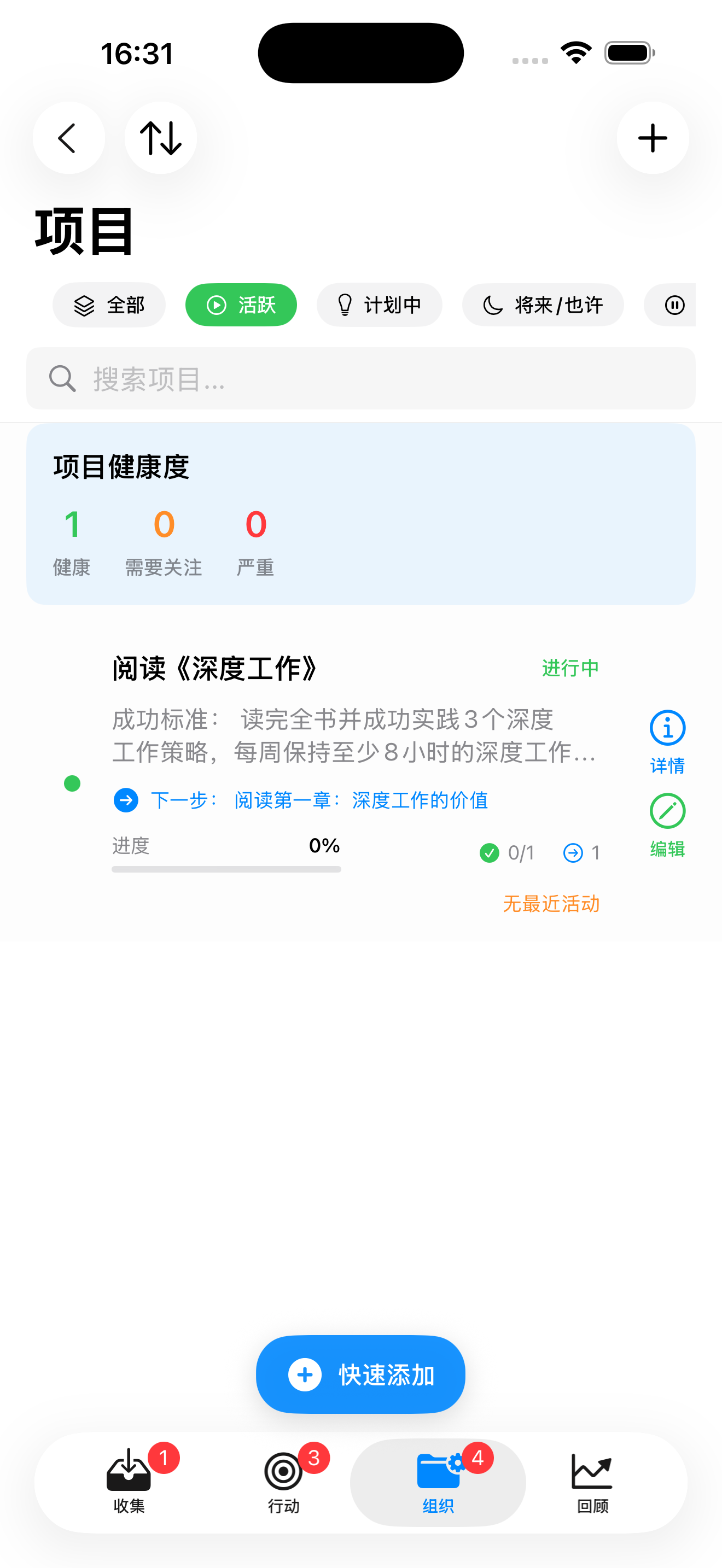Image resolution: width=722 pixels, height=1568 pixels.
Task: Select the 将来/也许 filter option
Action: click(543, 305)
